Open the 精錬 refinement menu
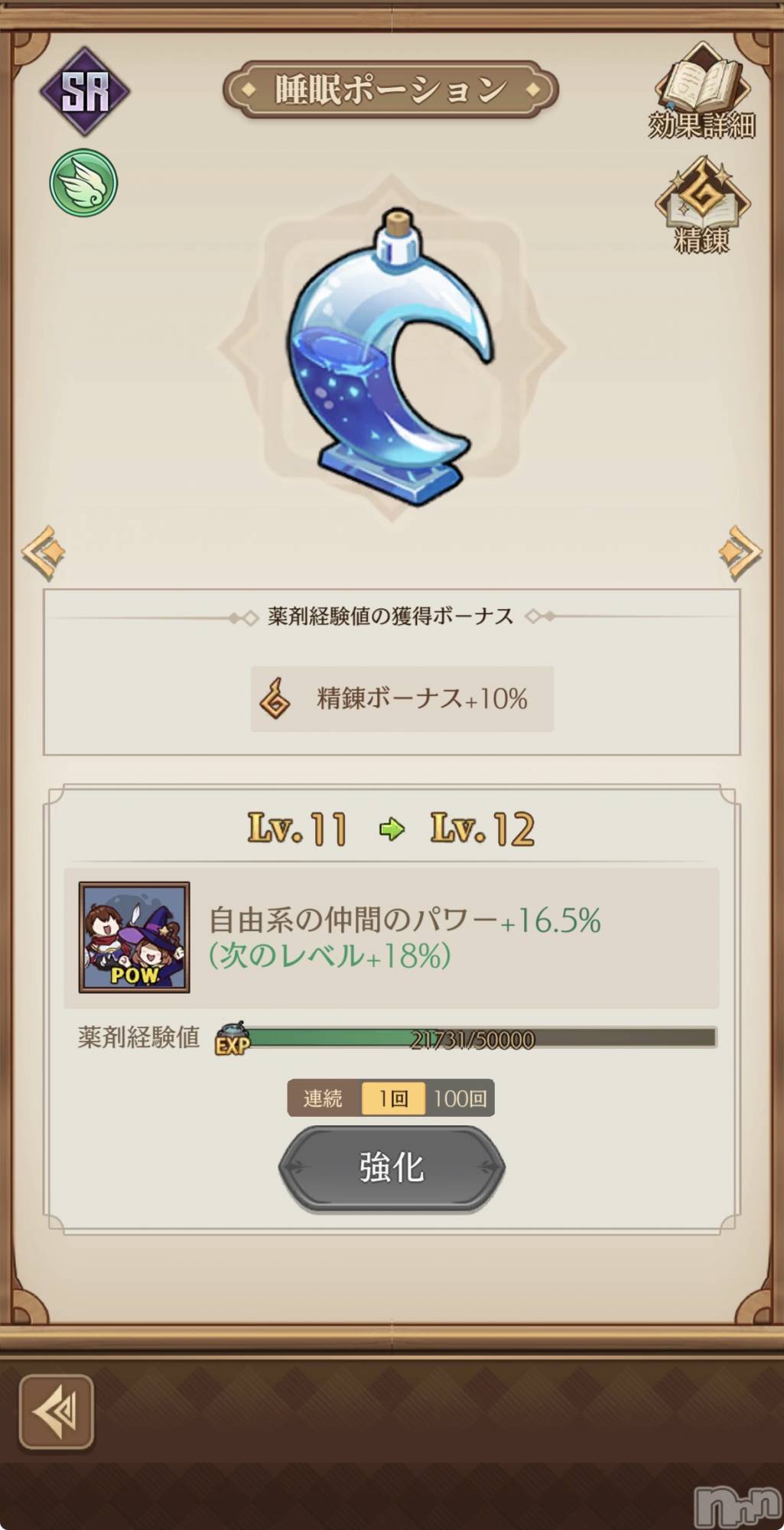Viewport: 784px width, 1530px height. (701, 205)
